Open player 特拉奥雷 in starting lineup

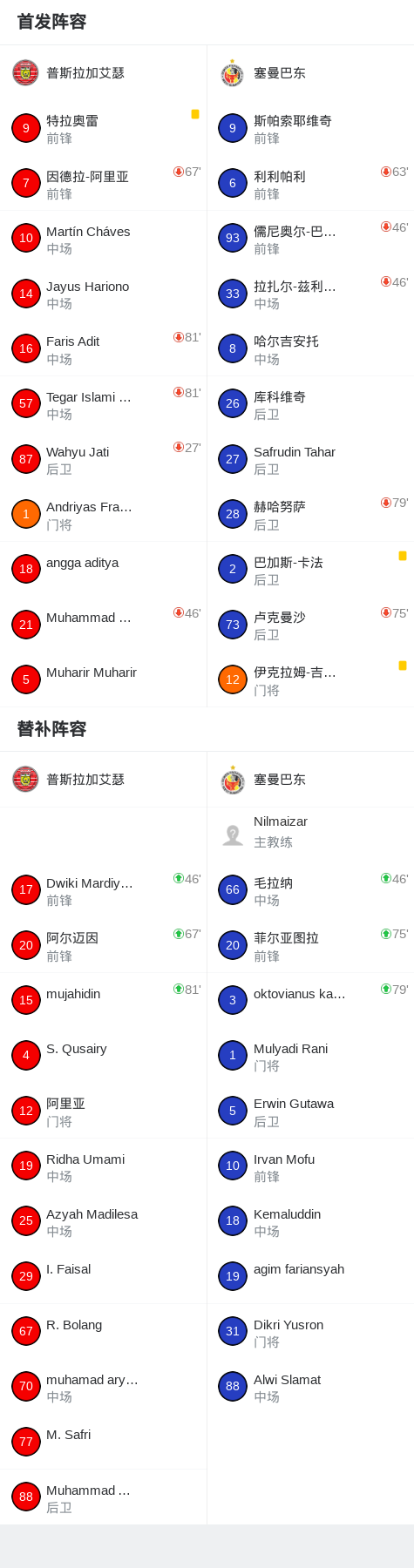pos(103,128)
